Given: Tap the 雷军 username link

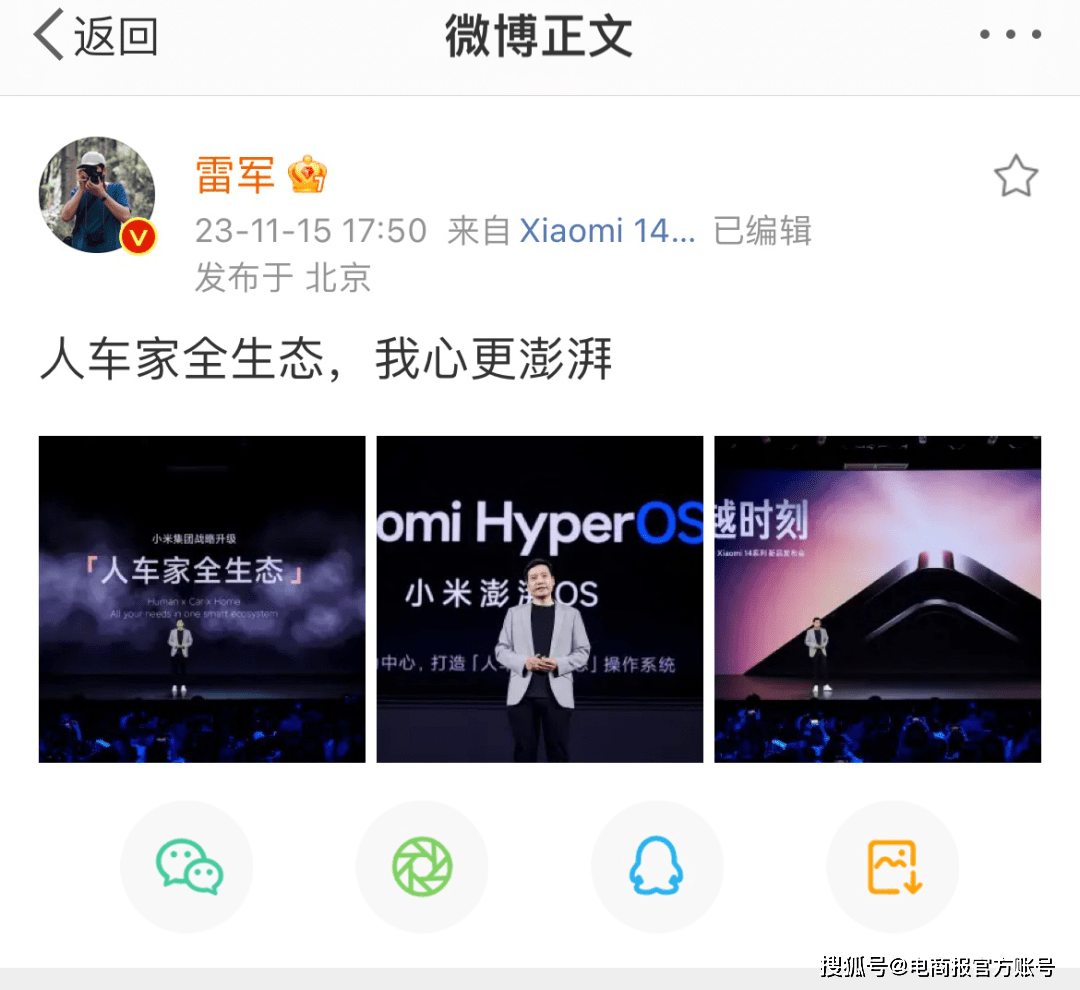Looking at the screenshot, I should (x=235, y=175).
